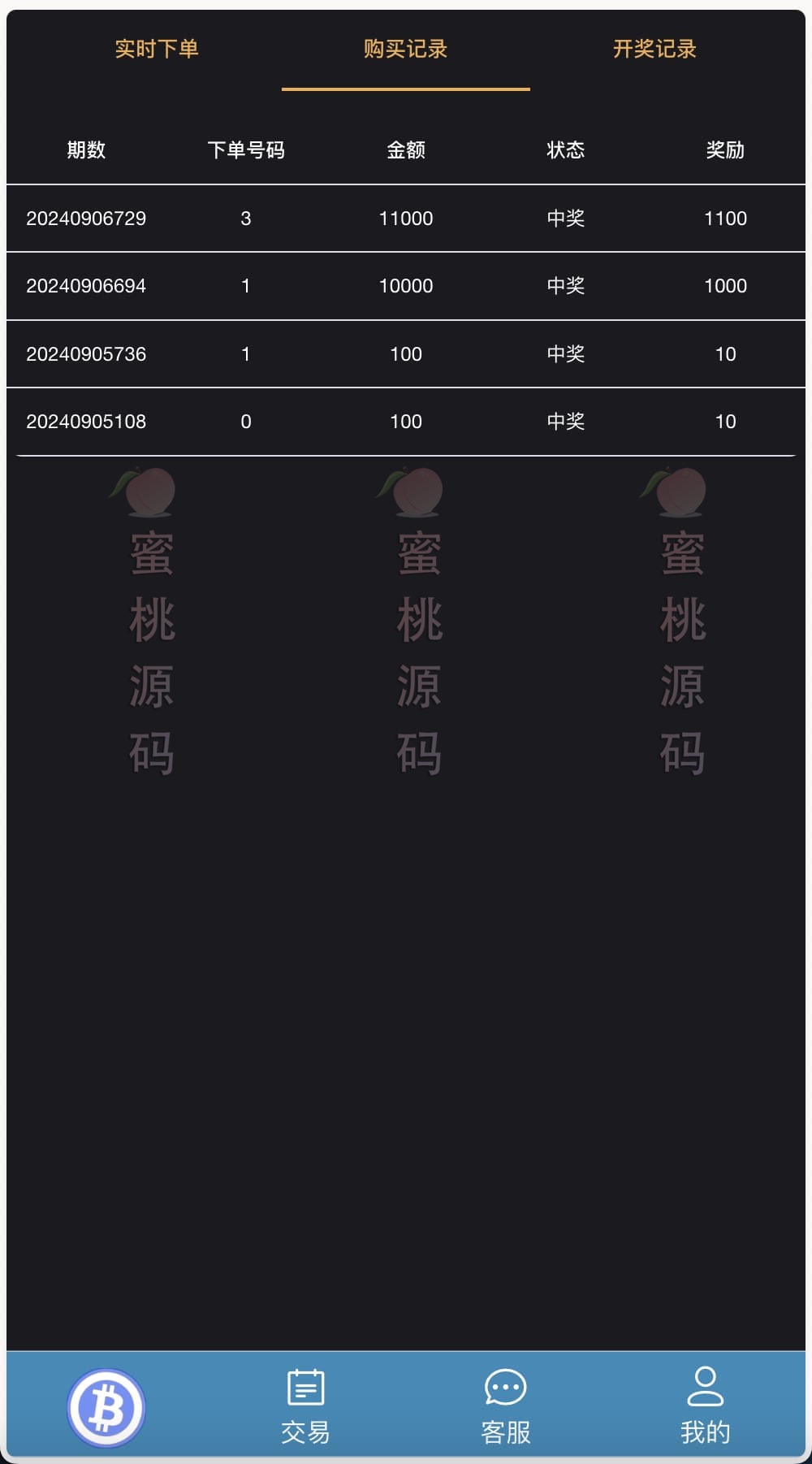812x1464 pixels.
Task: Go to the 交易 section
Action: point(305,1406)
